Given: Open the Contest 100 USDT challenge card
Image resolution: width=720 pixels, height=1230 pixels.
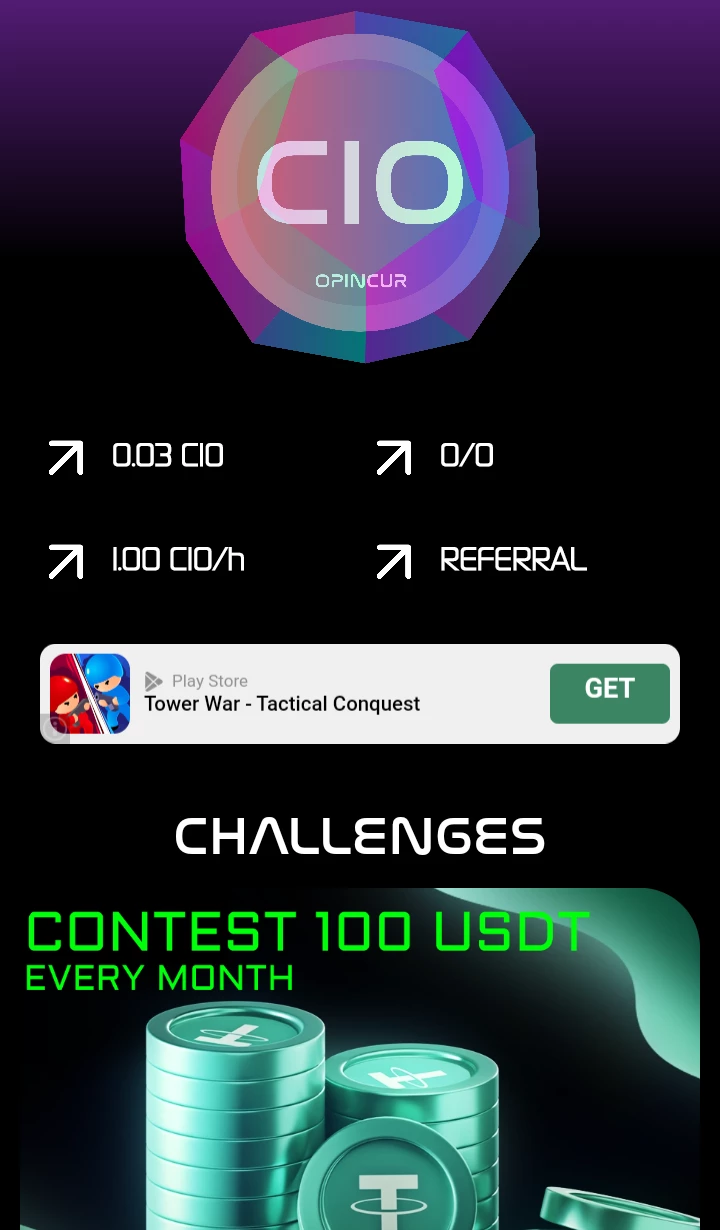Looking at the screenshot, I should pyautogui.click(x=360, y=1059).
